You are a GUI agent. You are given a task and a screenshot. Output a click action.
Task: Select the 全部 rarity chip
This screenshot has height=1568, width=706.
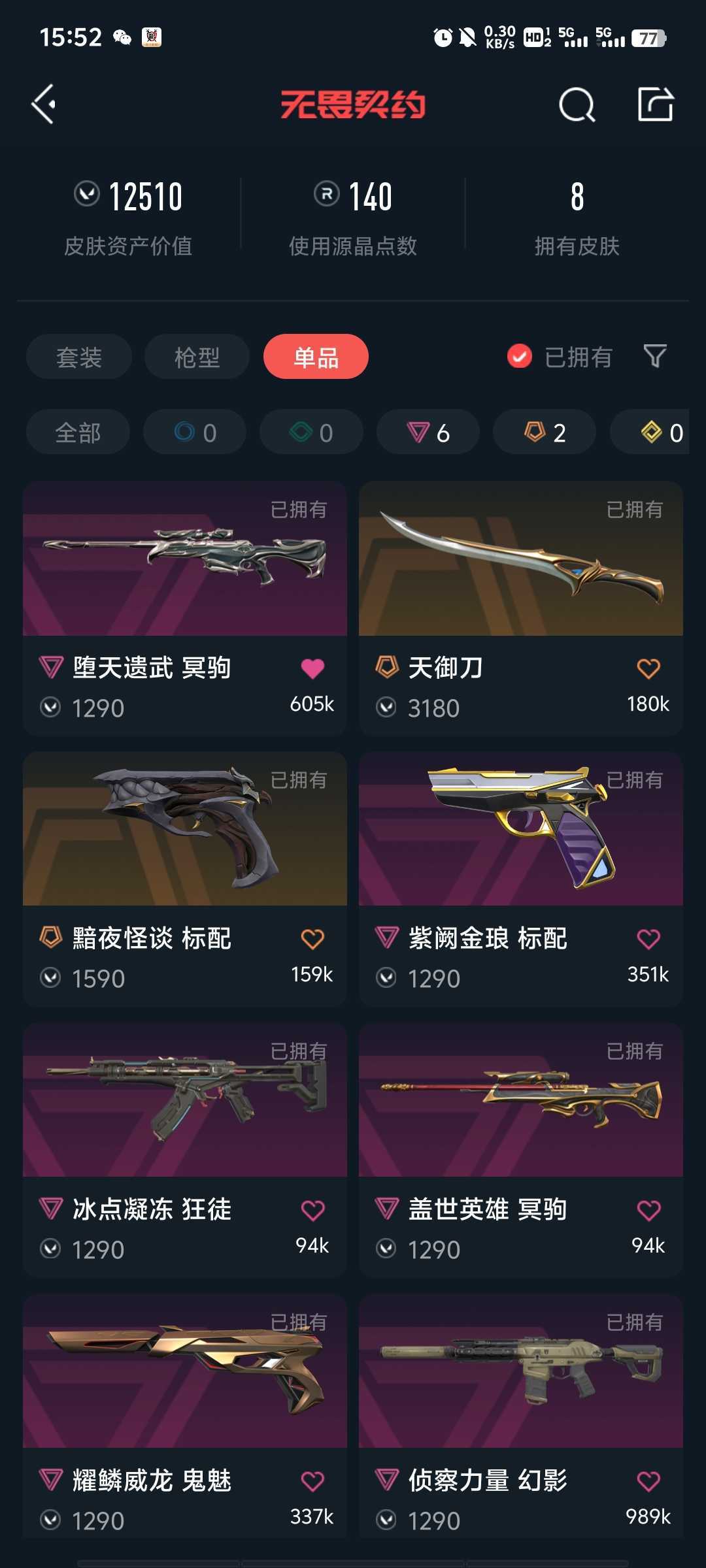78,432
